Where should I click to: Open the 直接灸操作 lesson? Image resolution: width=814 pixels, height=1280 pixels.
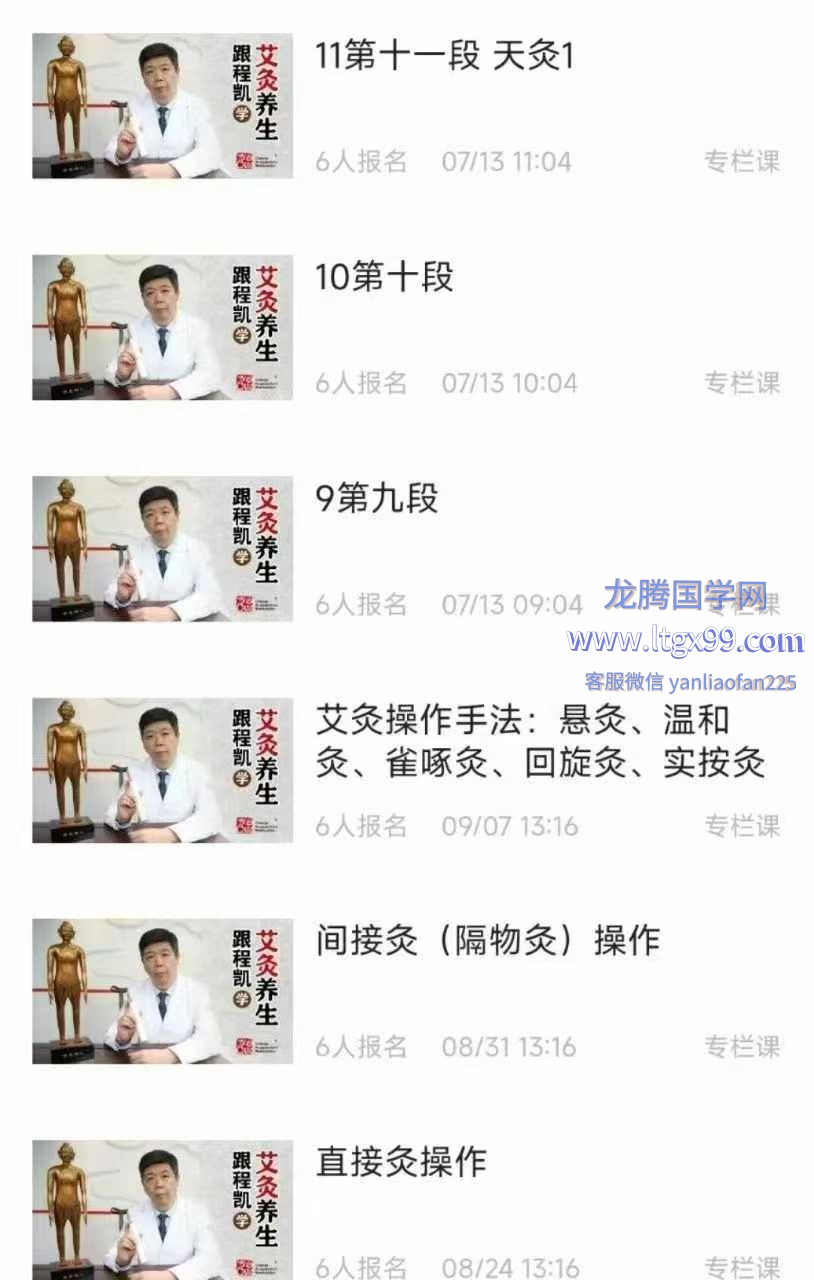401,1162
